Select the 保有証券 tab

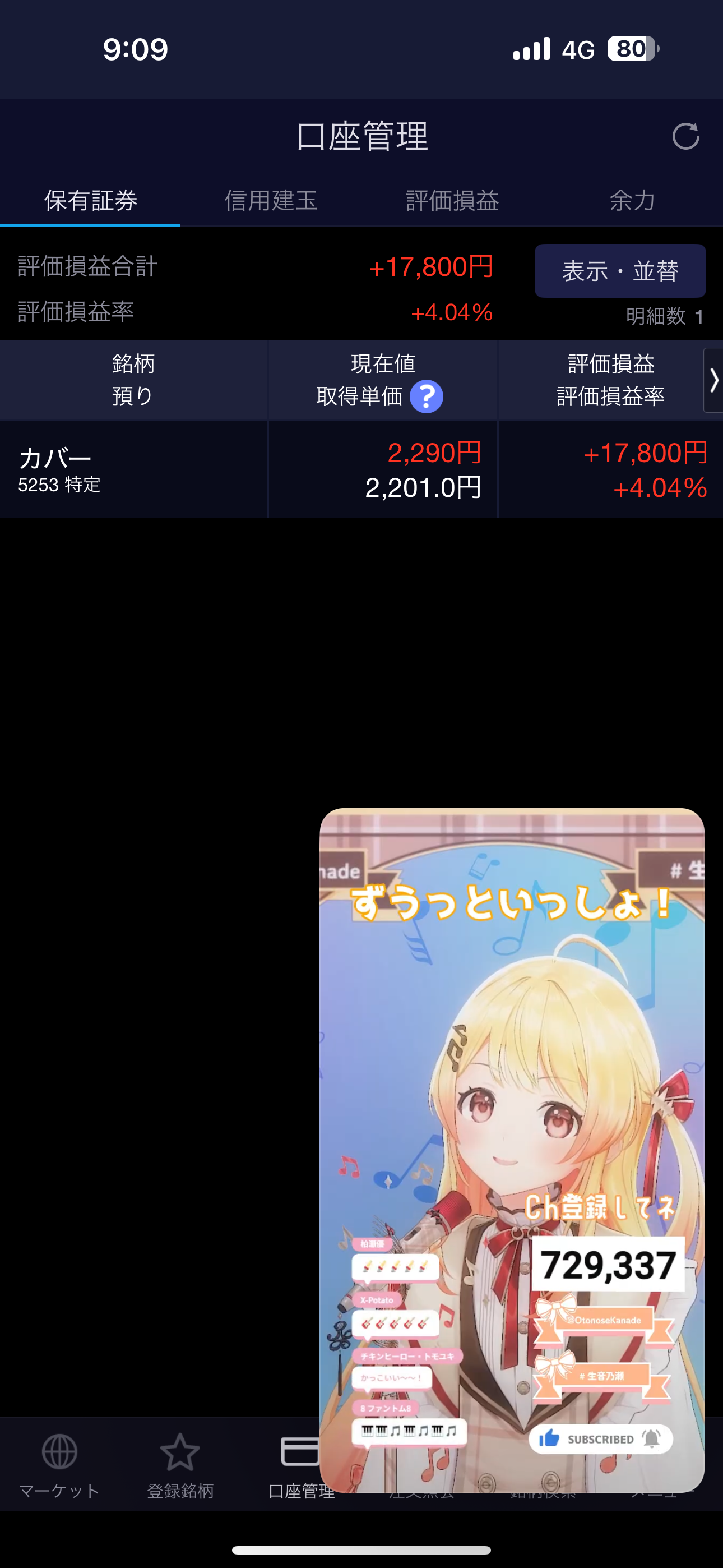click(90, 201)
